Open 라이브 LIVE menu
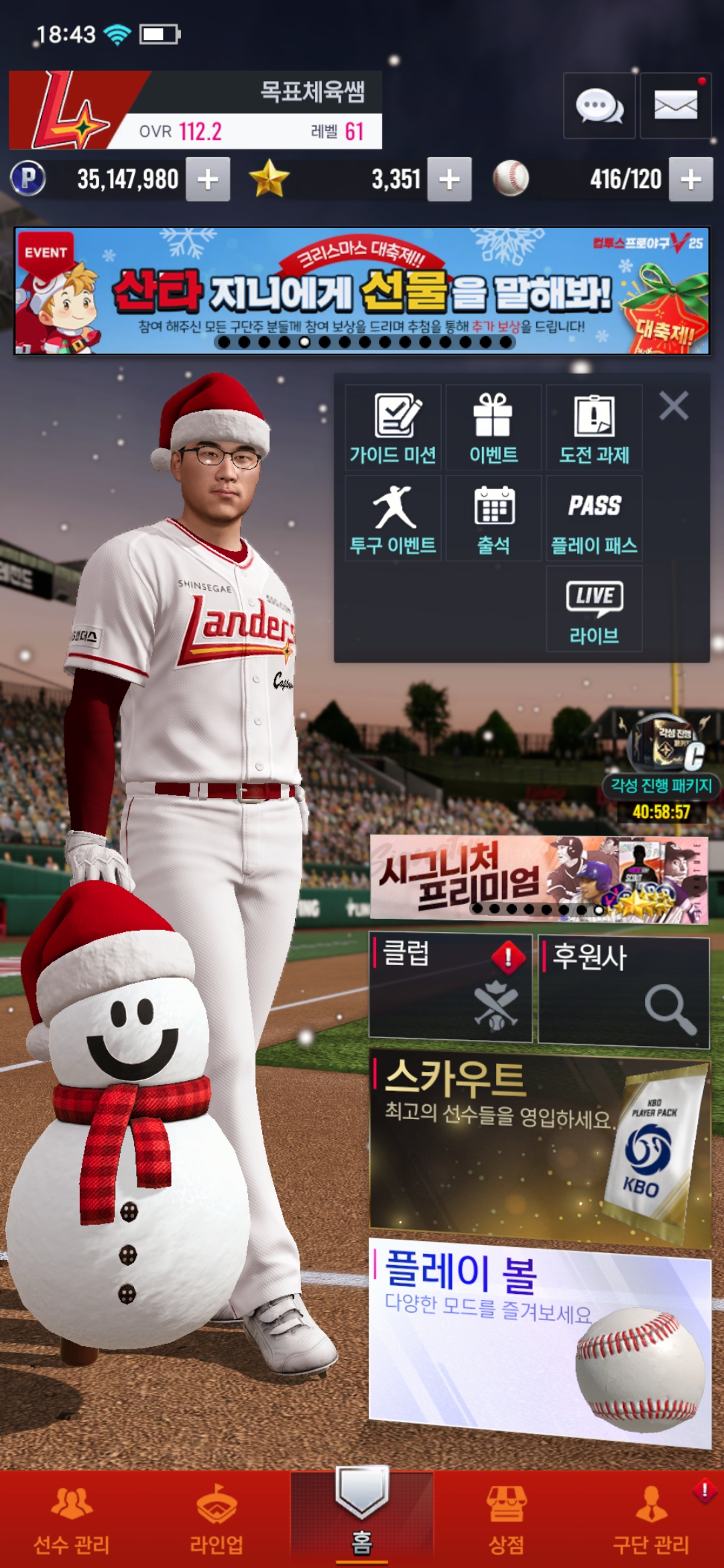 click(x=594, y=608)
